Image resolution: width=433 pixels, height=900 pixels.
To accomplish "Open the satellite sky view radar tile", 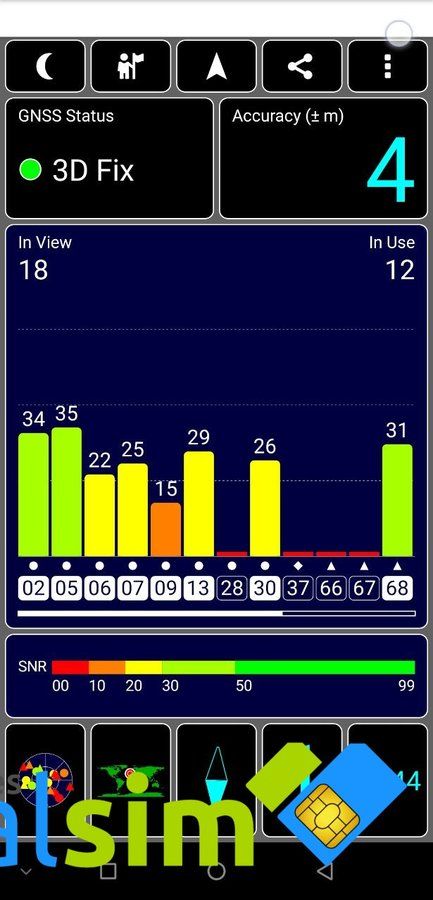I will 45,779.
